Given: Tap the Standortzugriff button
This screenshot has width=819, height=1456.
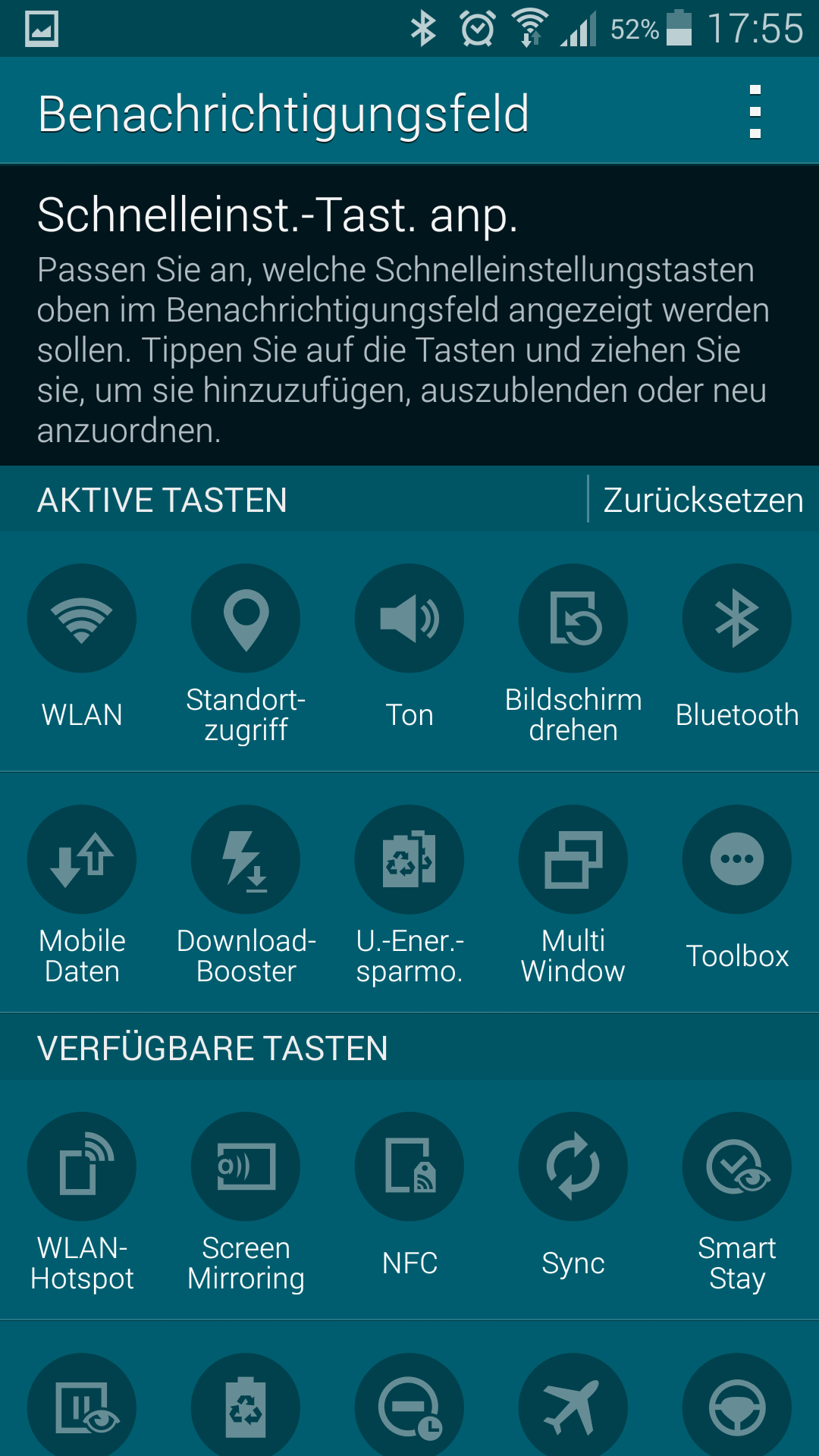Looking at the screenshot, I should [x=246, y=619].
